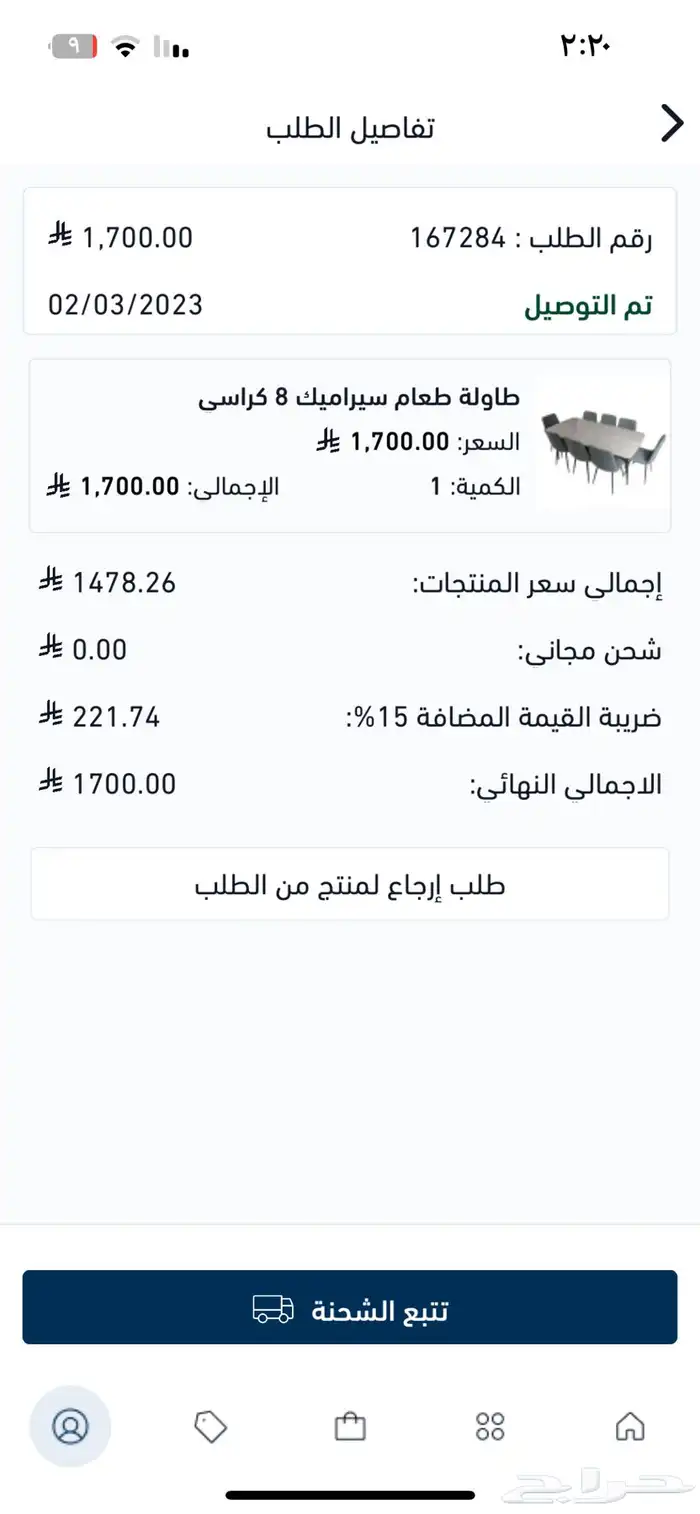Open the account profile tab
The height and width of the screenshot is (1514, 700).
[x=70, y=1425]
